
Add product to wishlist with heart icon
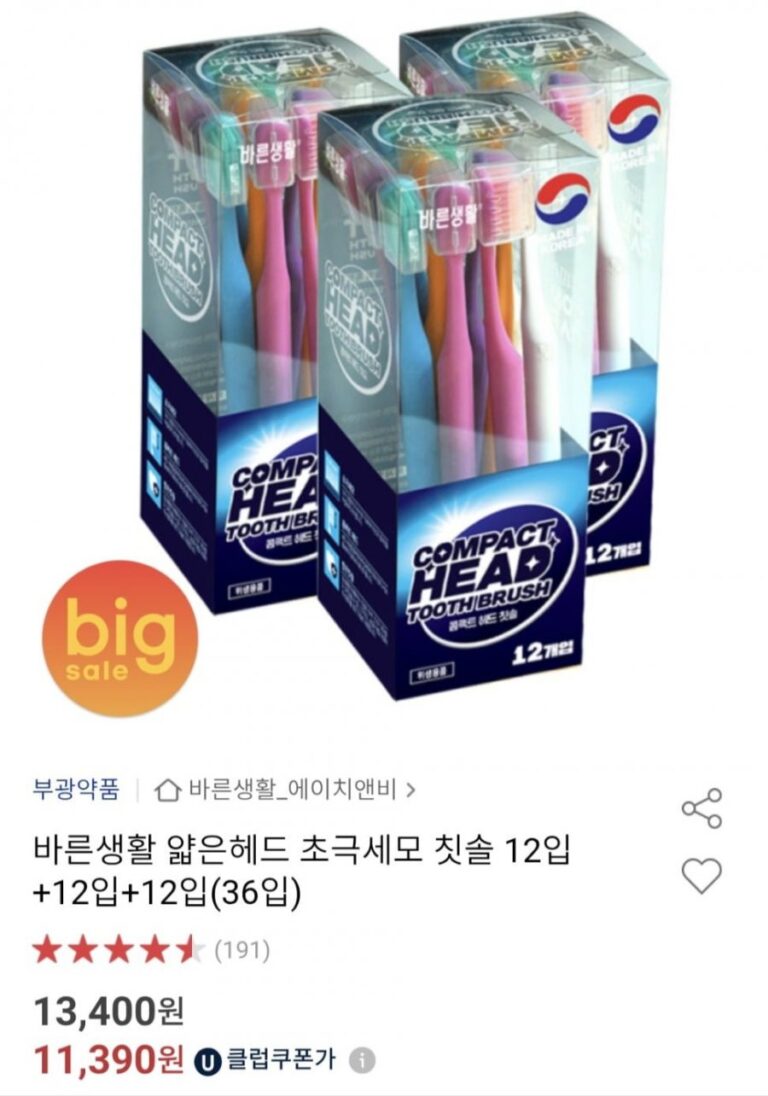pos(701,876)
